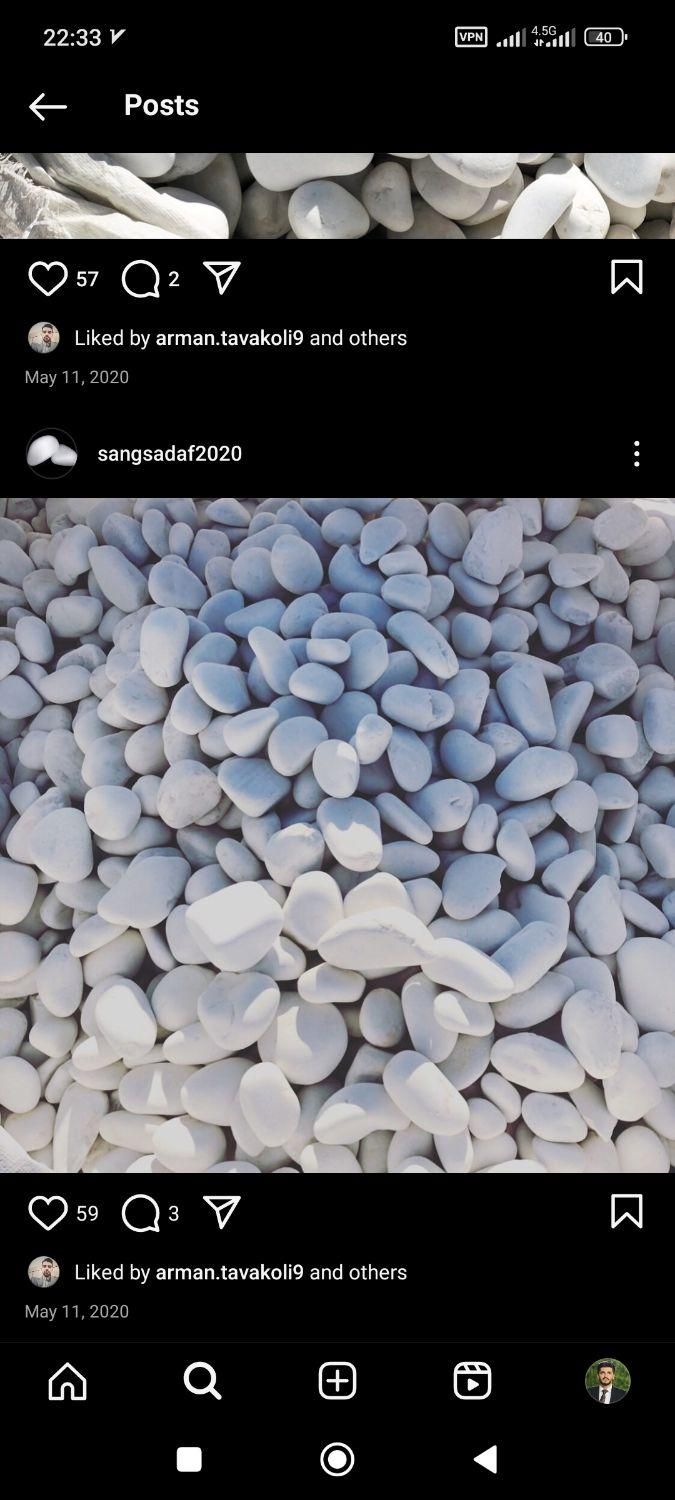675x1500 pixels.
Task: Share the post with 59 likes
Action: 222,1212
